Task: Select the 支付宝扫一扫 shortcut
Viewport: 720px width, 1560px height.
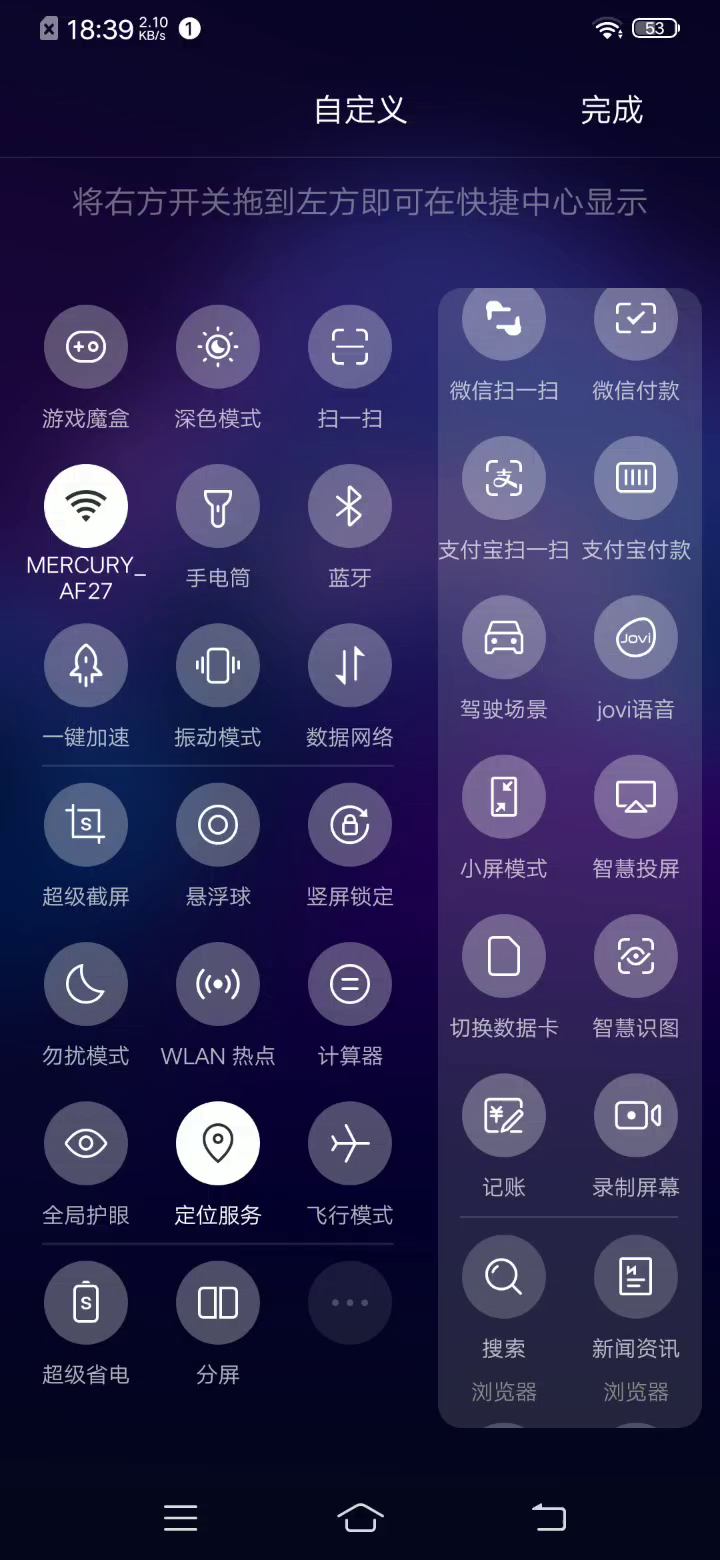Action: 504,478
